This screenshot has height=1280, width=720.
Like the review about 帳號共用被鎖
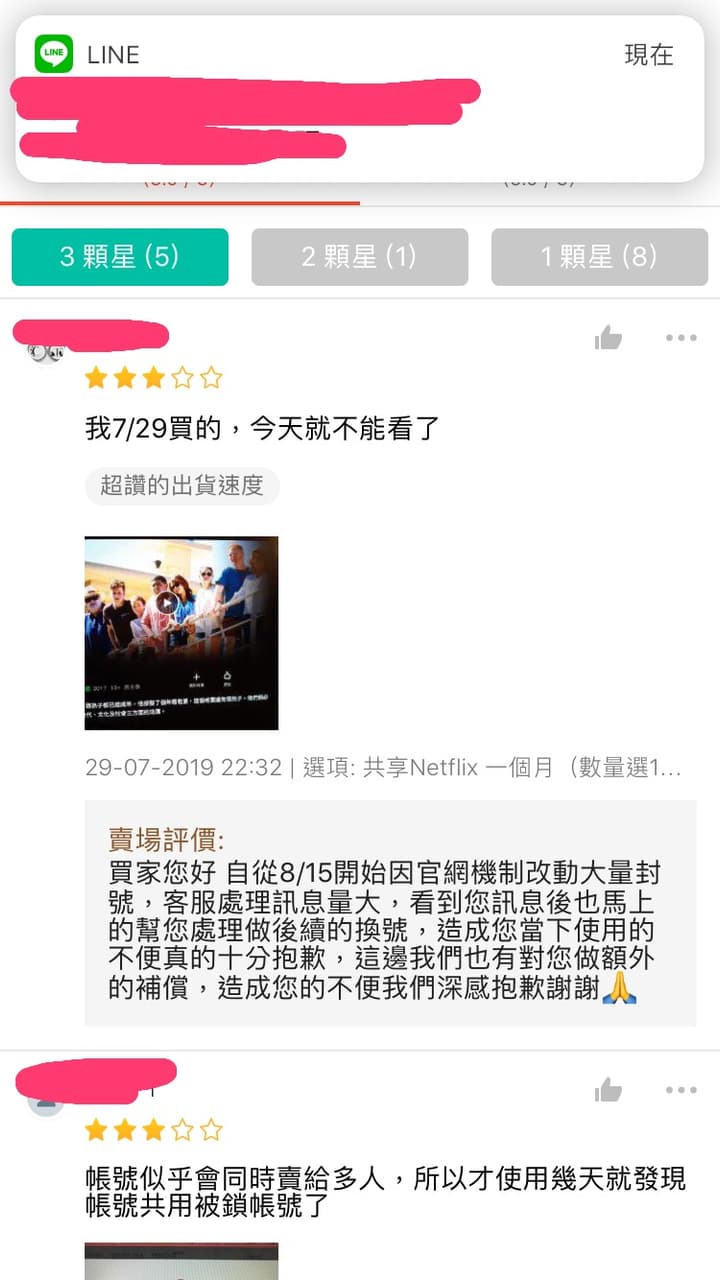click(x=608, y=1090)
